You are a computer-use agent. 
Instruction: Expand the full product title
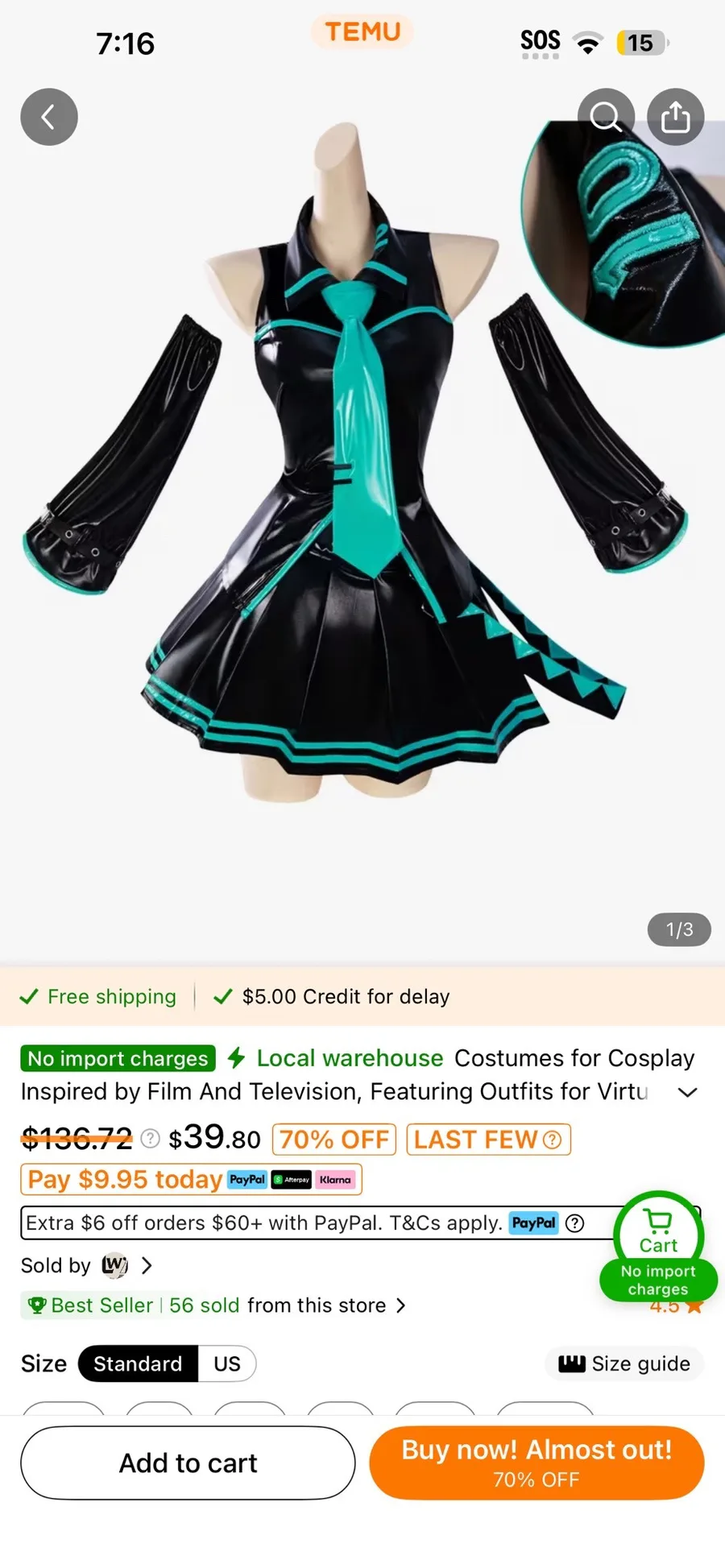point(687,1093)
